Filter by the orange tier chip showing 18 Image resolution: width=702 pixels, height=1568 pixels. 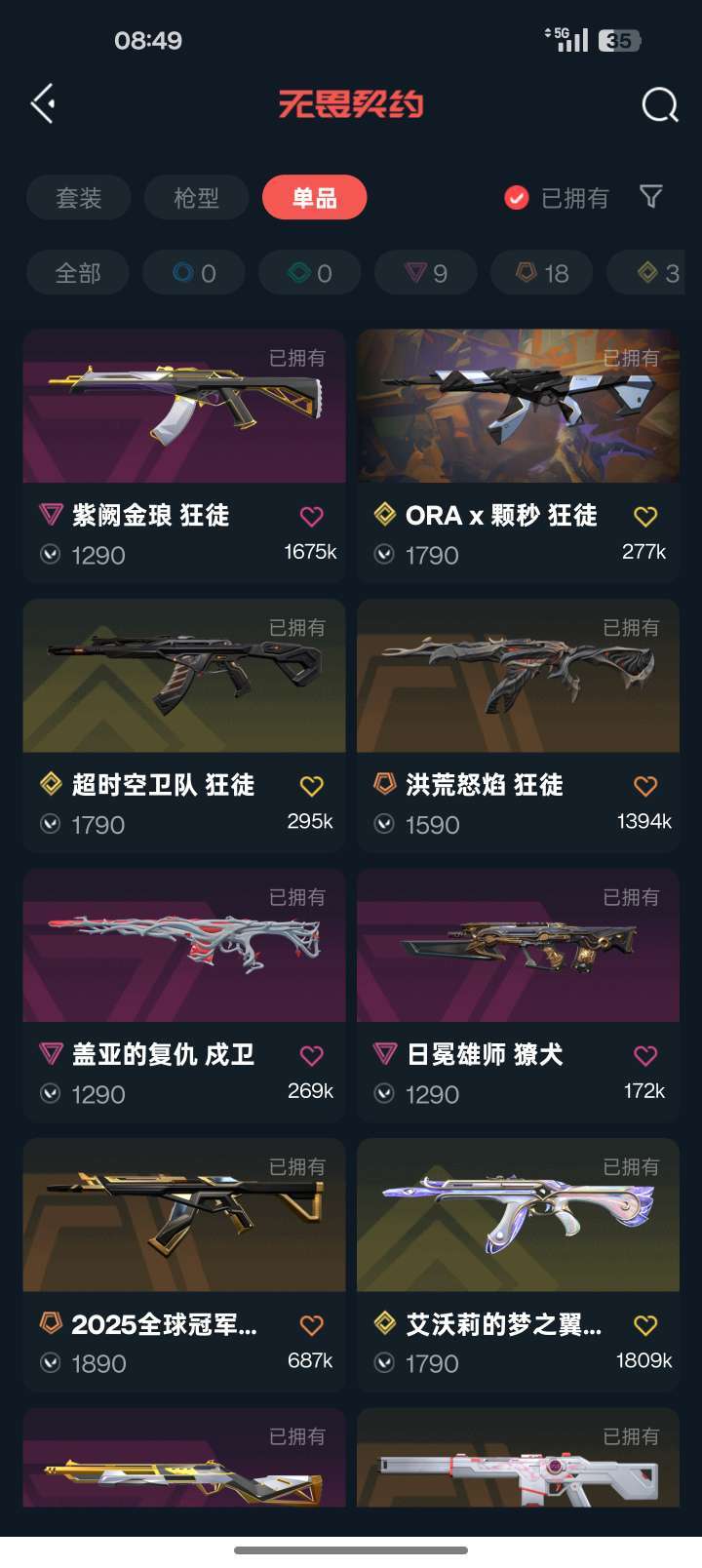pyautogui.click(x=542, y=273)
